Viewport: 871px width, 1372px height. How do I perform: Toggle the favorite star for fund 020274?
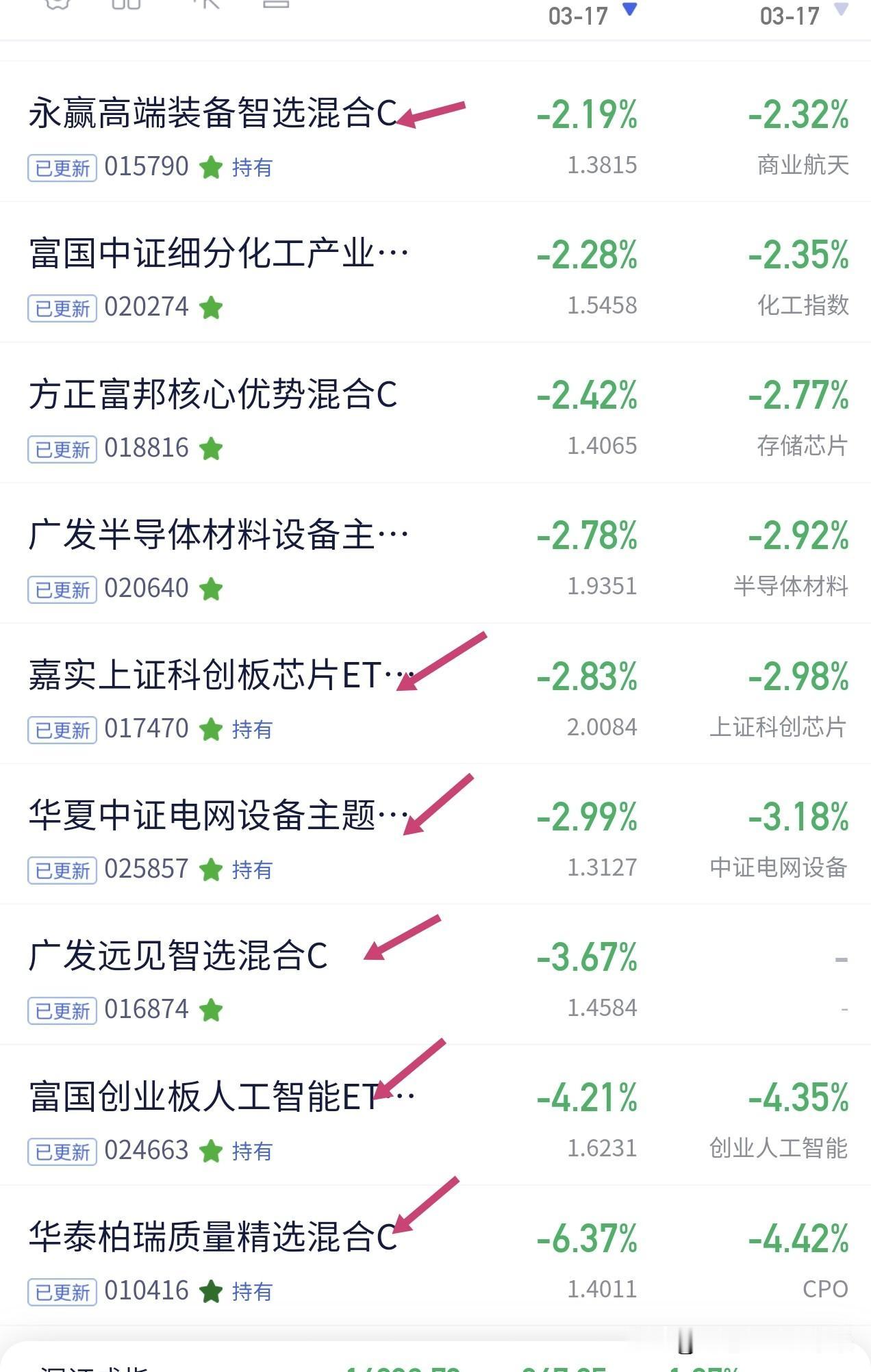(212, 307)
